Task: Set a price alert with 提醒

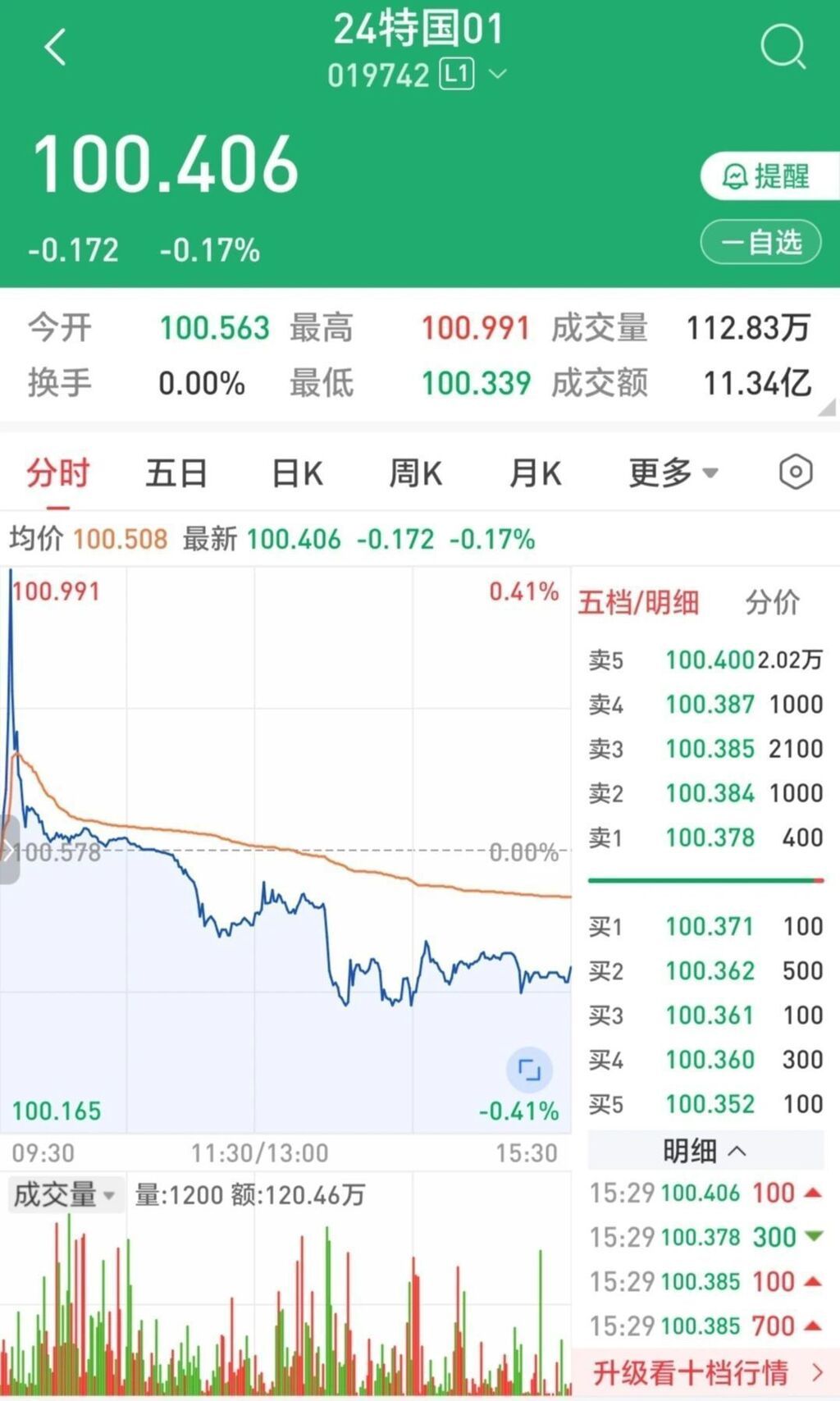Action: pos(766,176)
